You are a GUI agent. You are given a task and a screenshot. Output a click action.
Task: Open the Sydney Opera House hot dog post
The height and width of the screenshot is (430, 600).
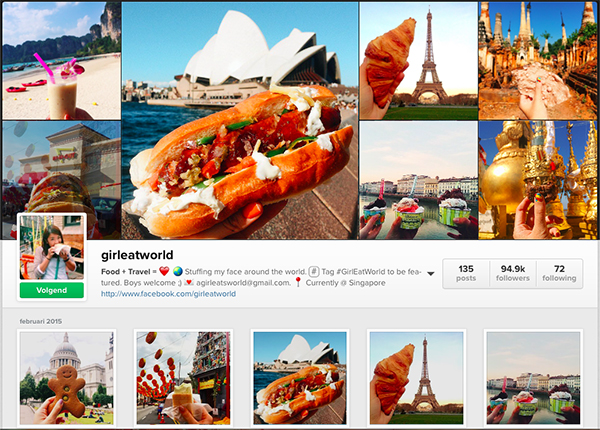299,377
